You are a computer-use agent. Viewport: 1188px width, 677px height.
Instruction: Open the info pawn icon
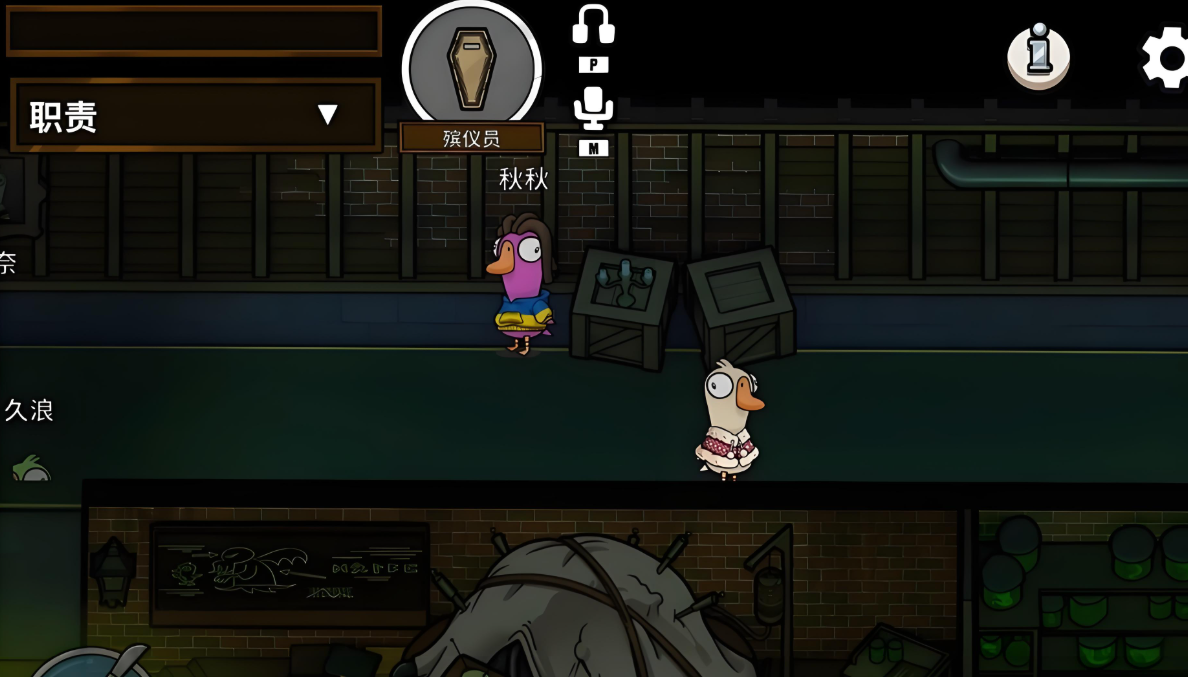1038,56
